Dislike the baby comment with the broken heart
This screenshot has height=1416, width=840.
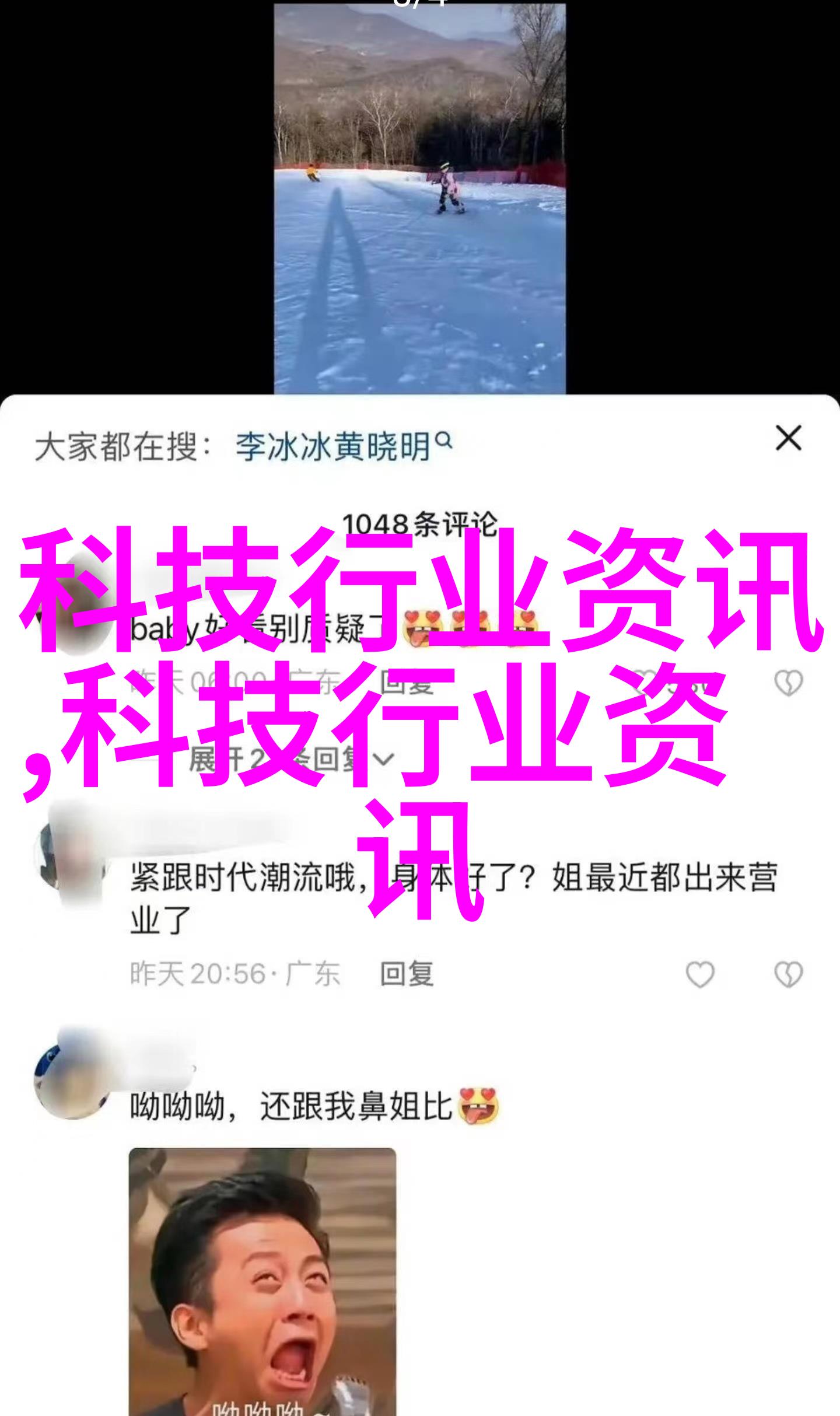(788, 683)
